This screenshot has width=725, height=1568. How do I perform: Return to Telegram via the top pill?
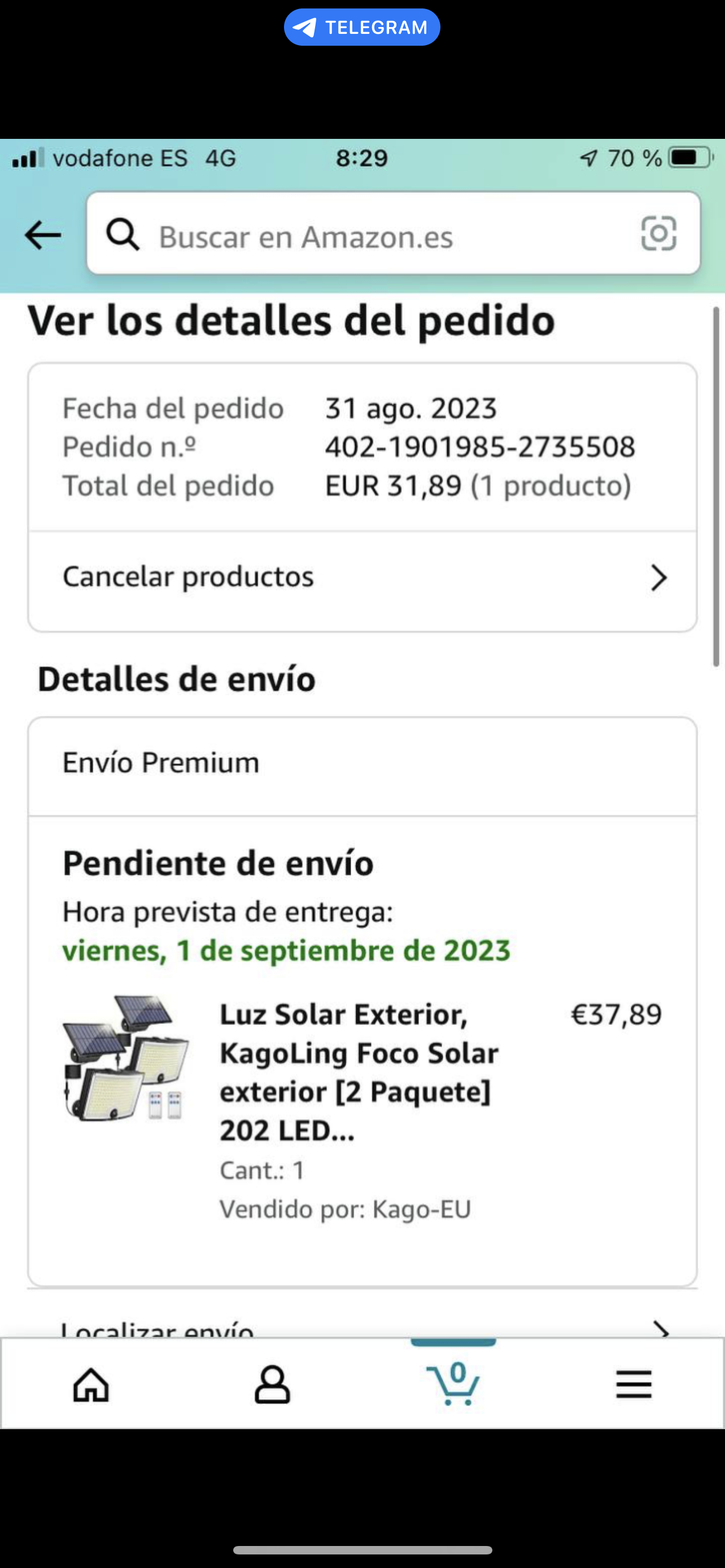click(362, 28)
